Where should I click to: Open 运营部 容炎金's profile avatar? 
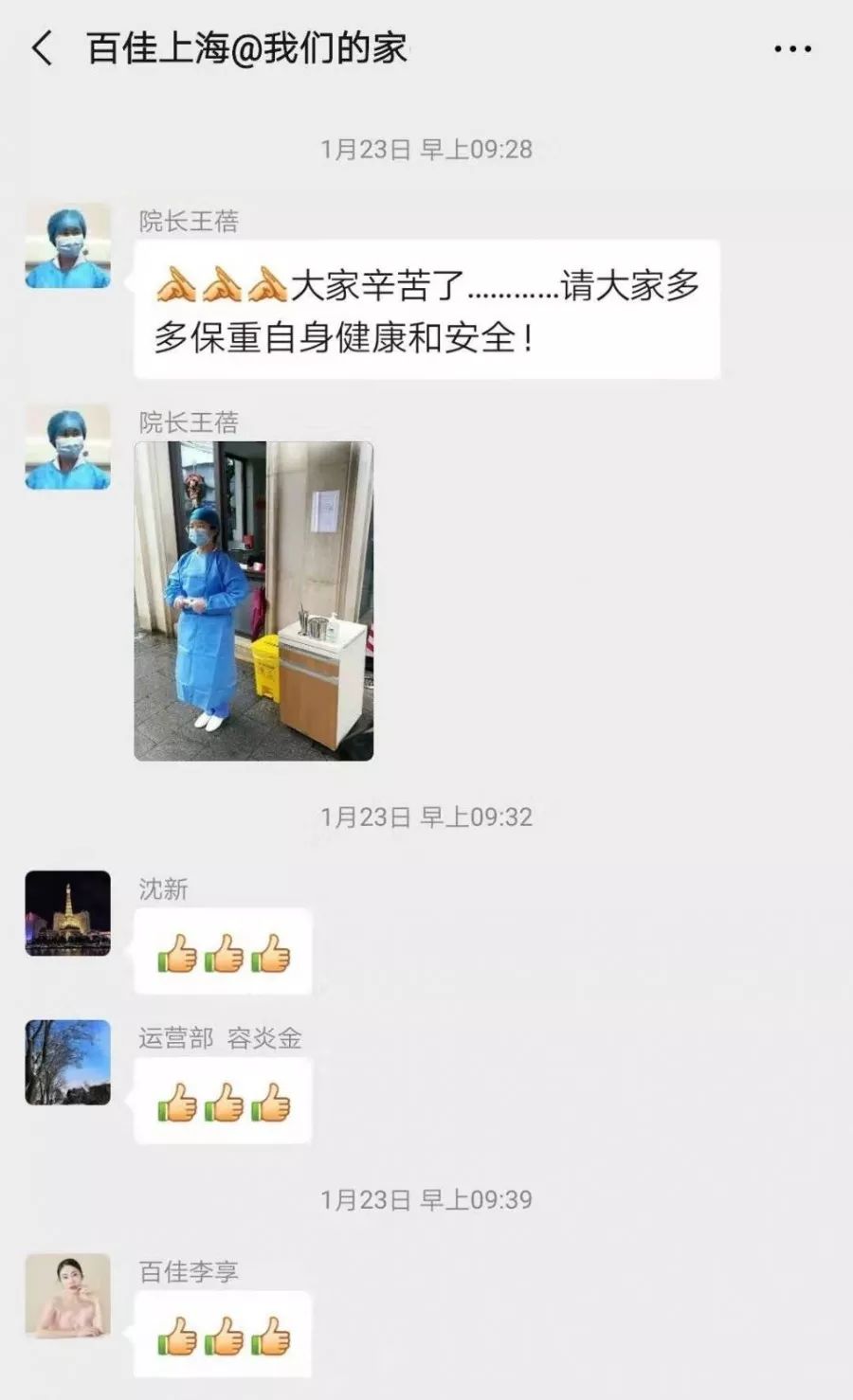(68, 1063)
